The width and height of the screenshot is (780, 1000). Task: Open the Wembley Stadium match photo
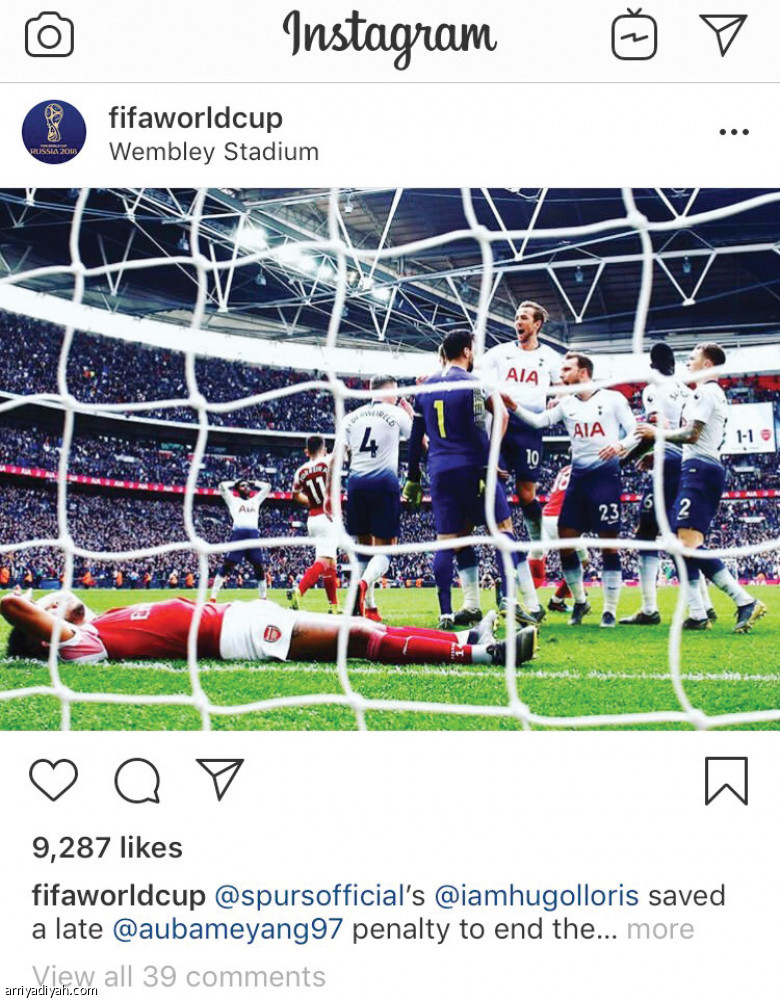[x=390, y=458]
